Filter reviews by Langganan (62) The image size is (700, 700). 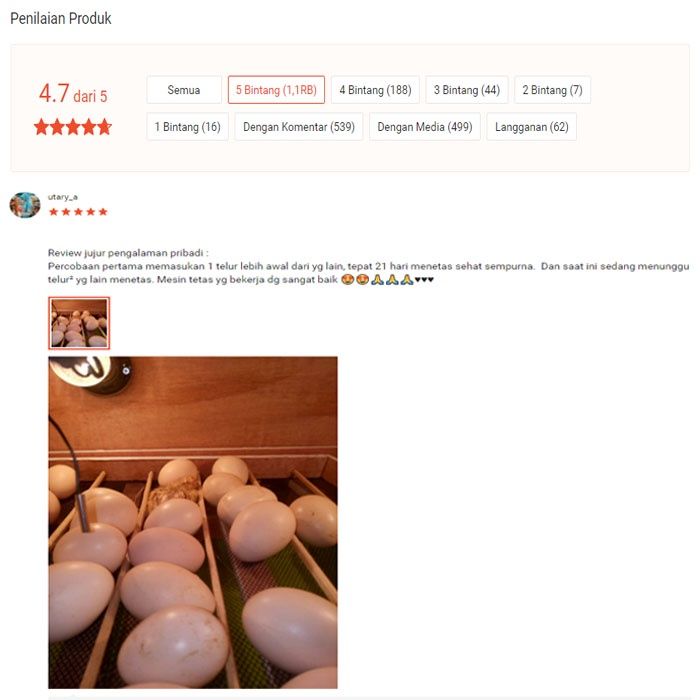pos(531,127)
